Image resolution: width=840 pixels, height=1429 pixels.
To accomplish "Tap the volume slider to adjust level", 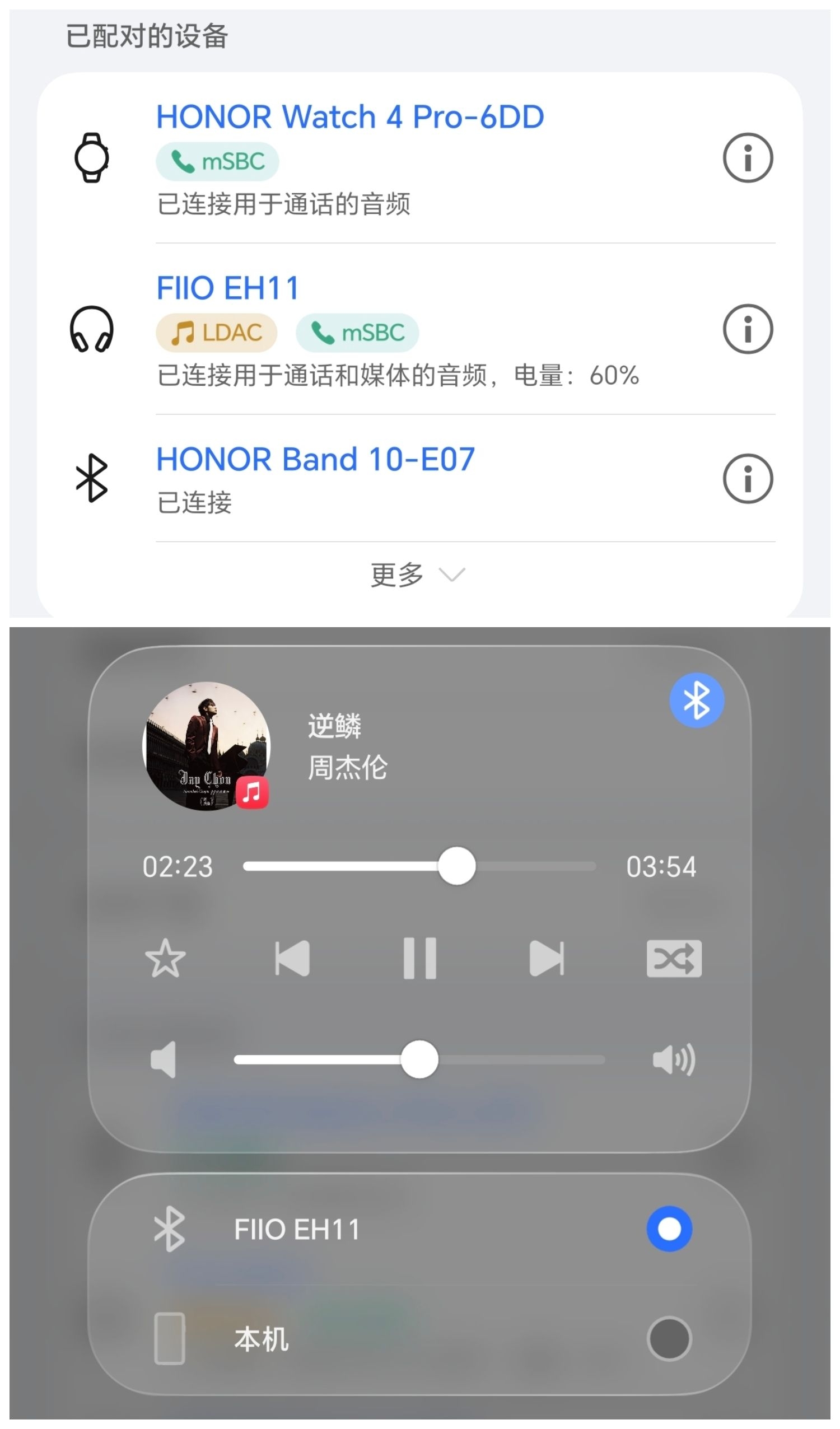I will (x=419, y=1059).
